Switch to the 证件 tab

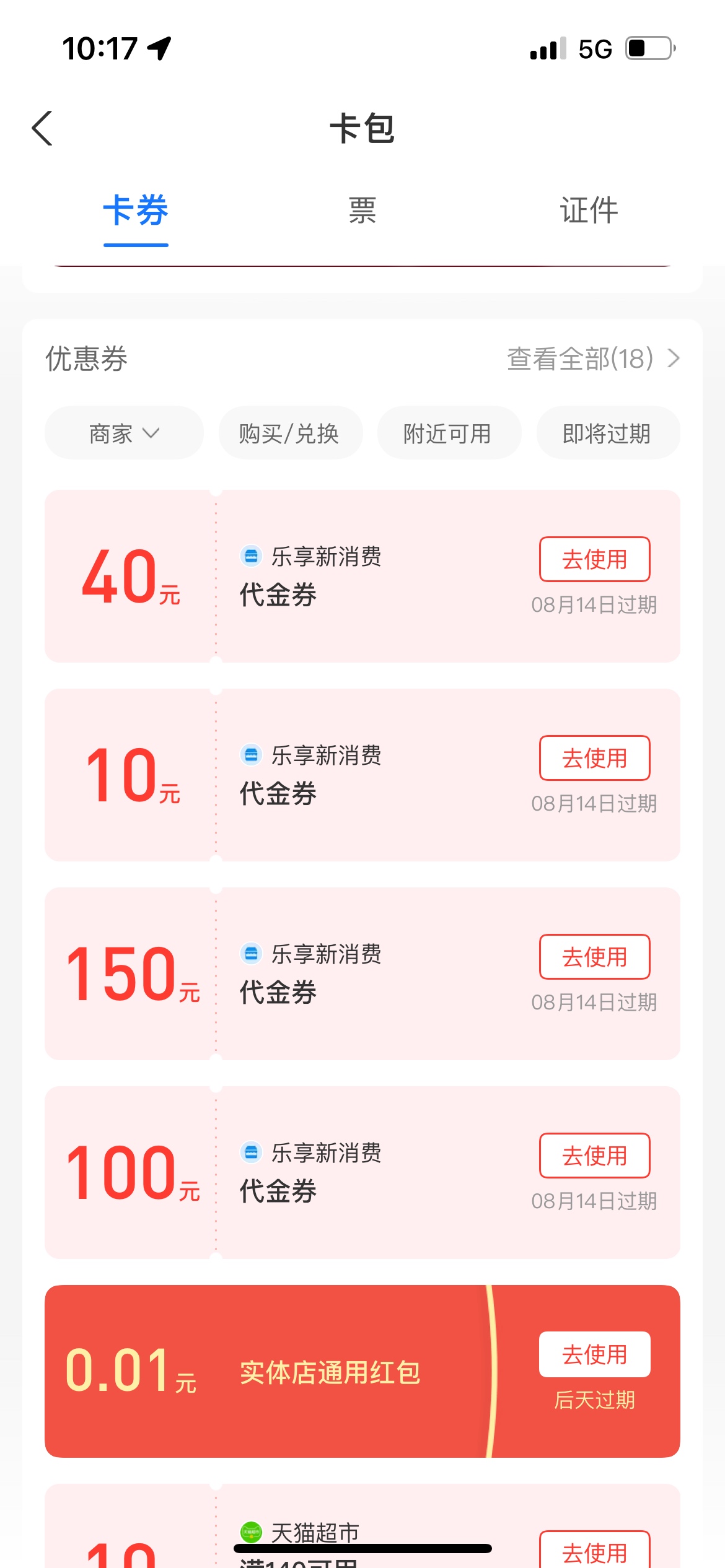(x=589, y=211)
